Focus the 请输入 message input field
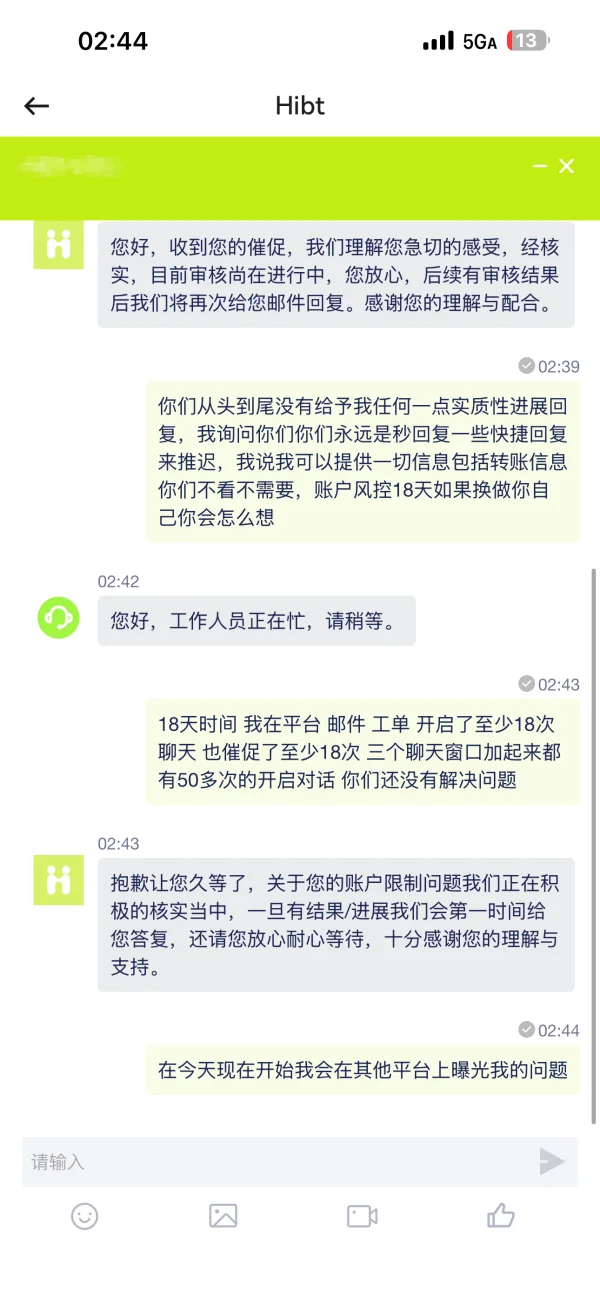The height and width of the screenshot is (1300, 600). click(278, 1162)
